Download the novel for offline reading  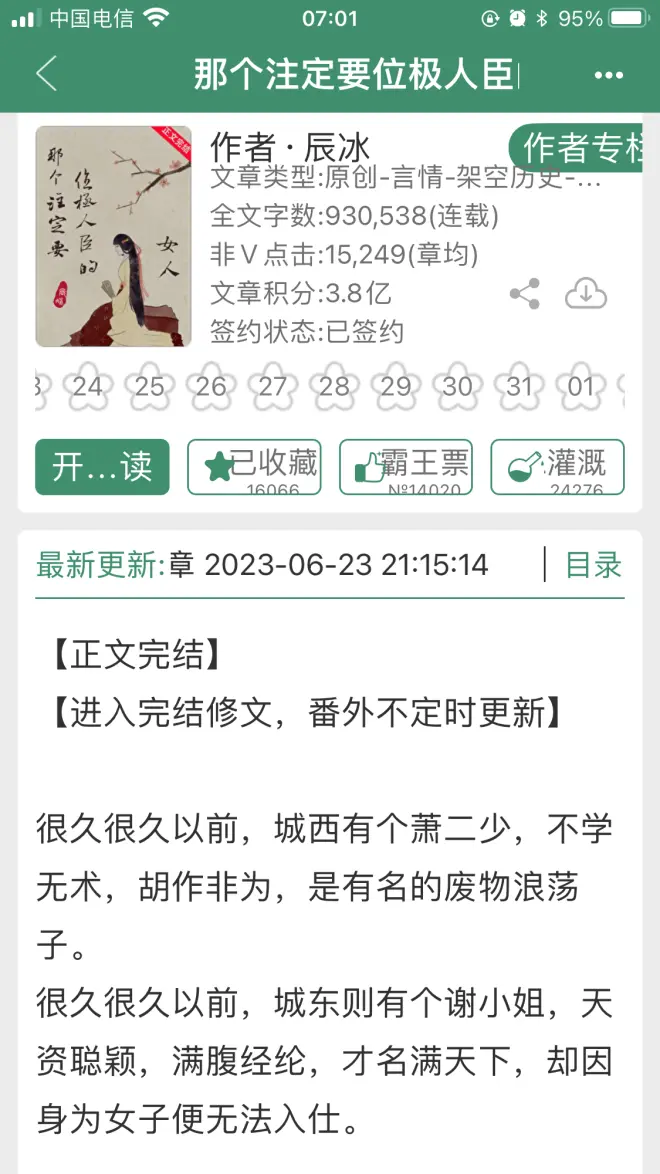point(586,294)
